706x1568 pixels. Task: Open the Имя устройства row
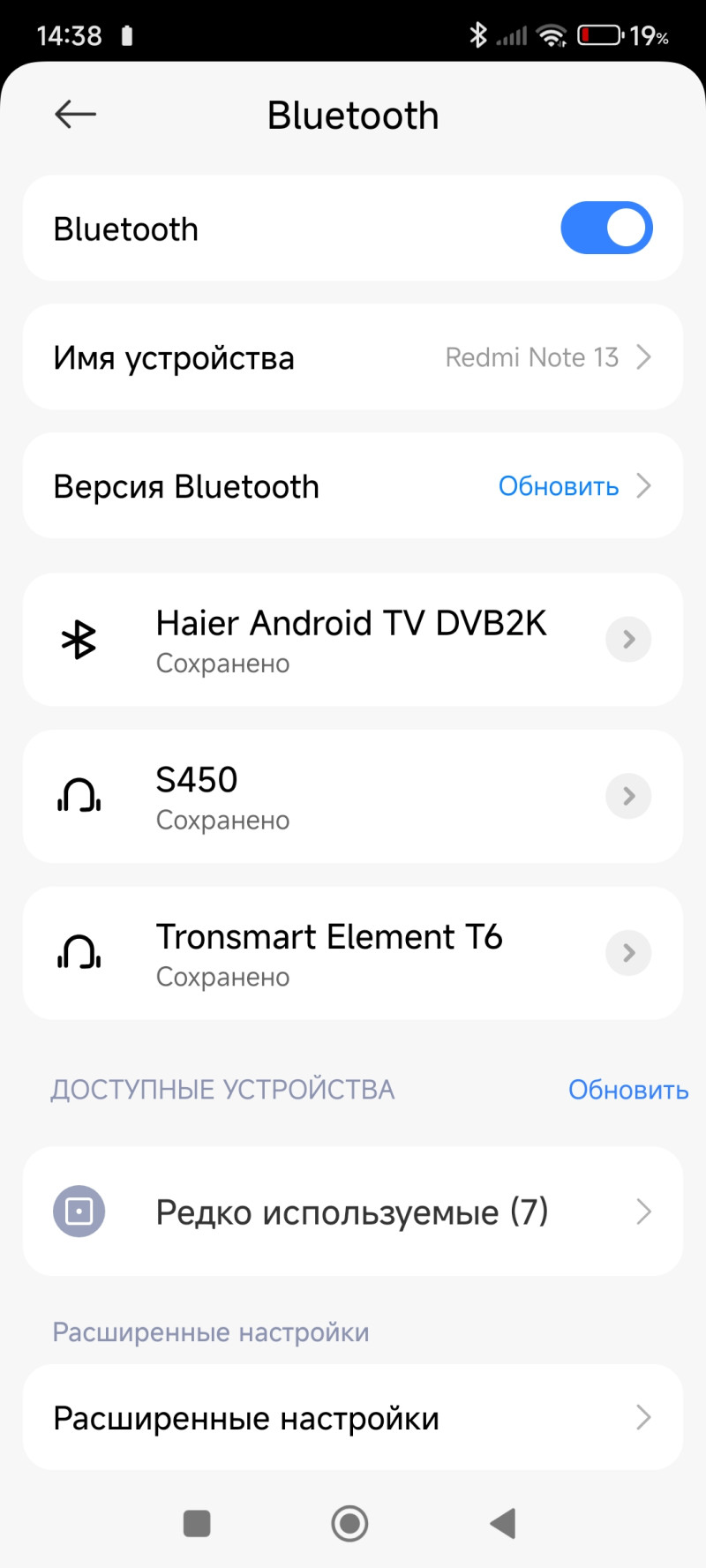[353, 357]
